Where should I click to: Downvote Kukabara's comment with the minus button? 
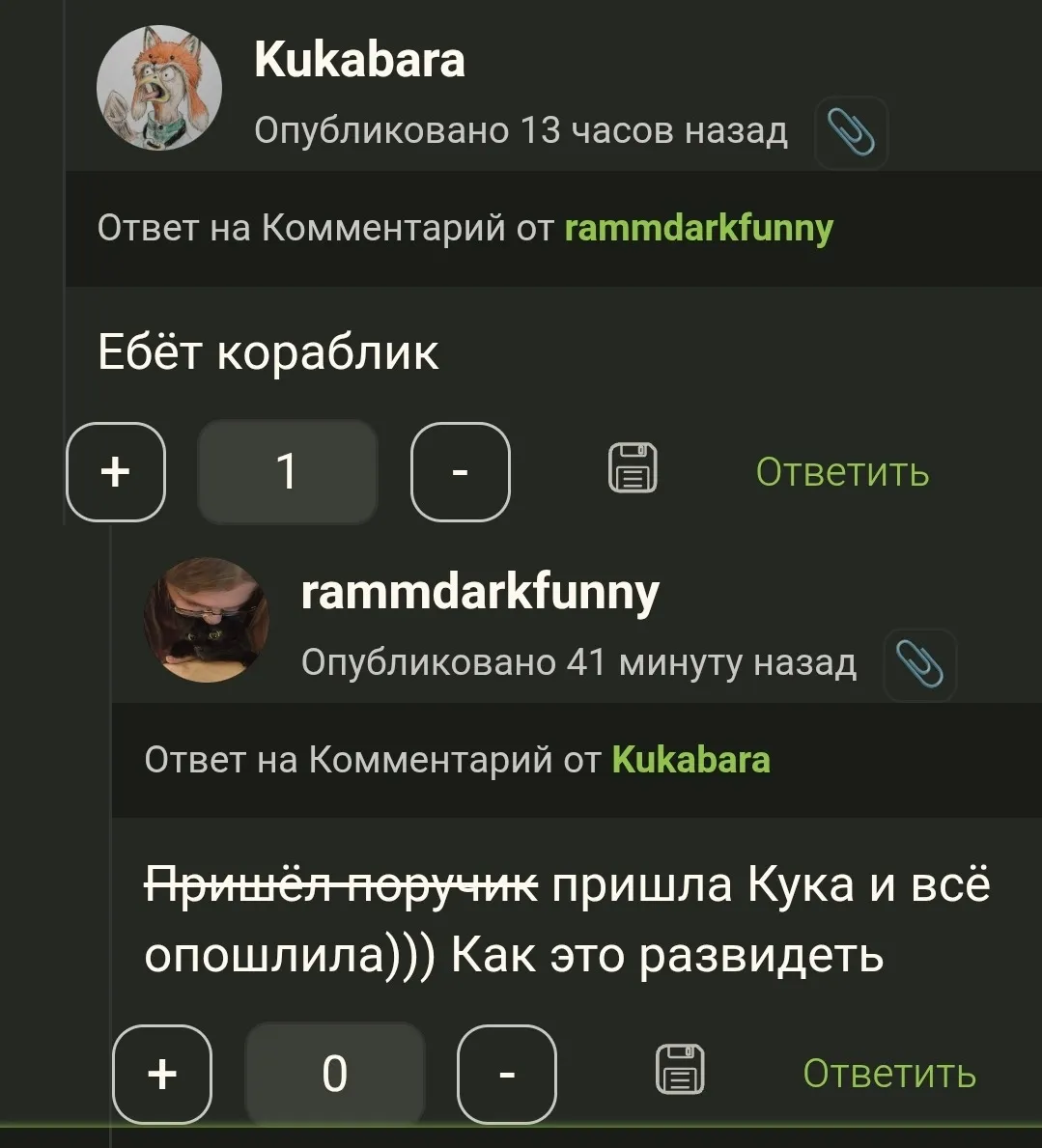[x=461, y=471]
